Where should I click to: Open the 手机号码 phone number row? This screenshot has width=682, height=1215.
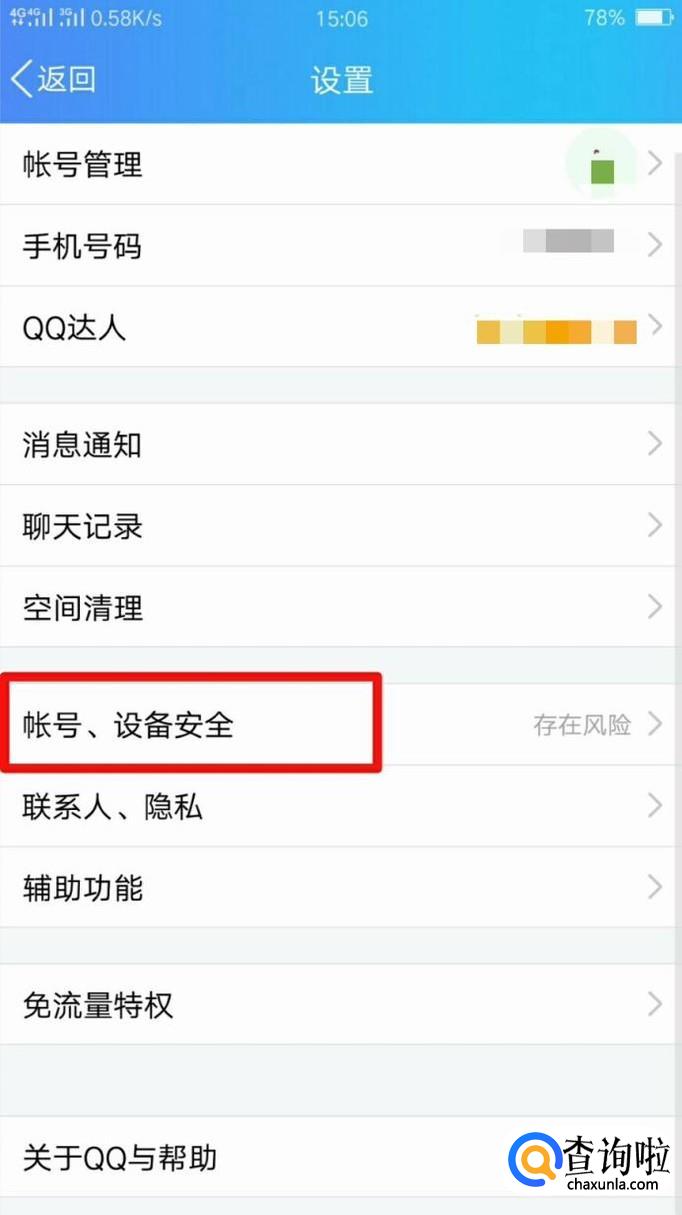click(x=340, y=245)
